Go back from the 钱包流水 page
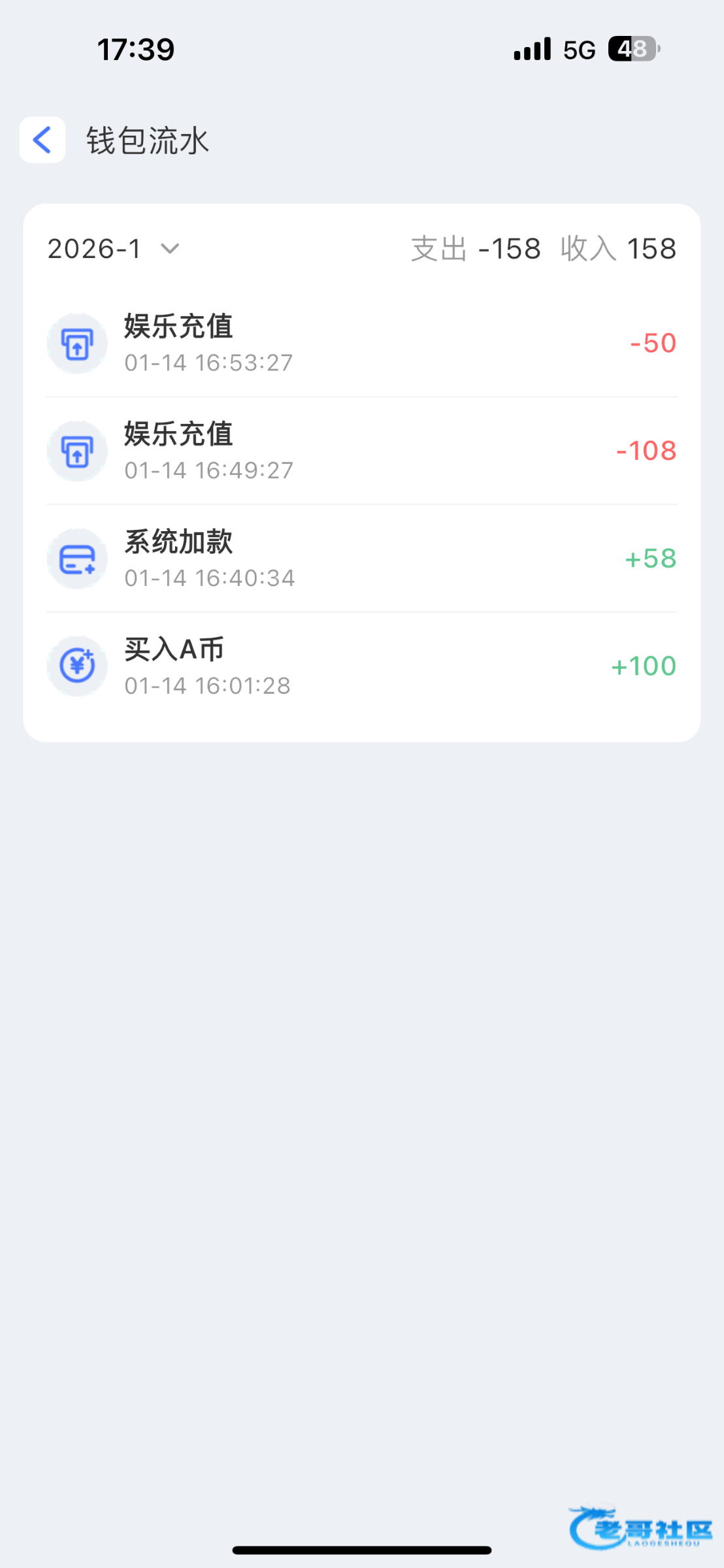This screenshot has width=724, height=1568. click(42, 140)
